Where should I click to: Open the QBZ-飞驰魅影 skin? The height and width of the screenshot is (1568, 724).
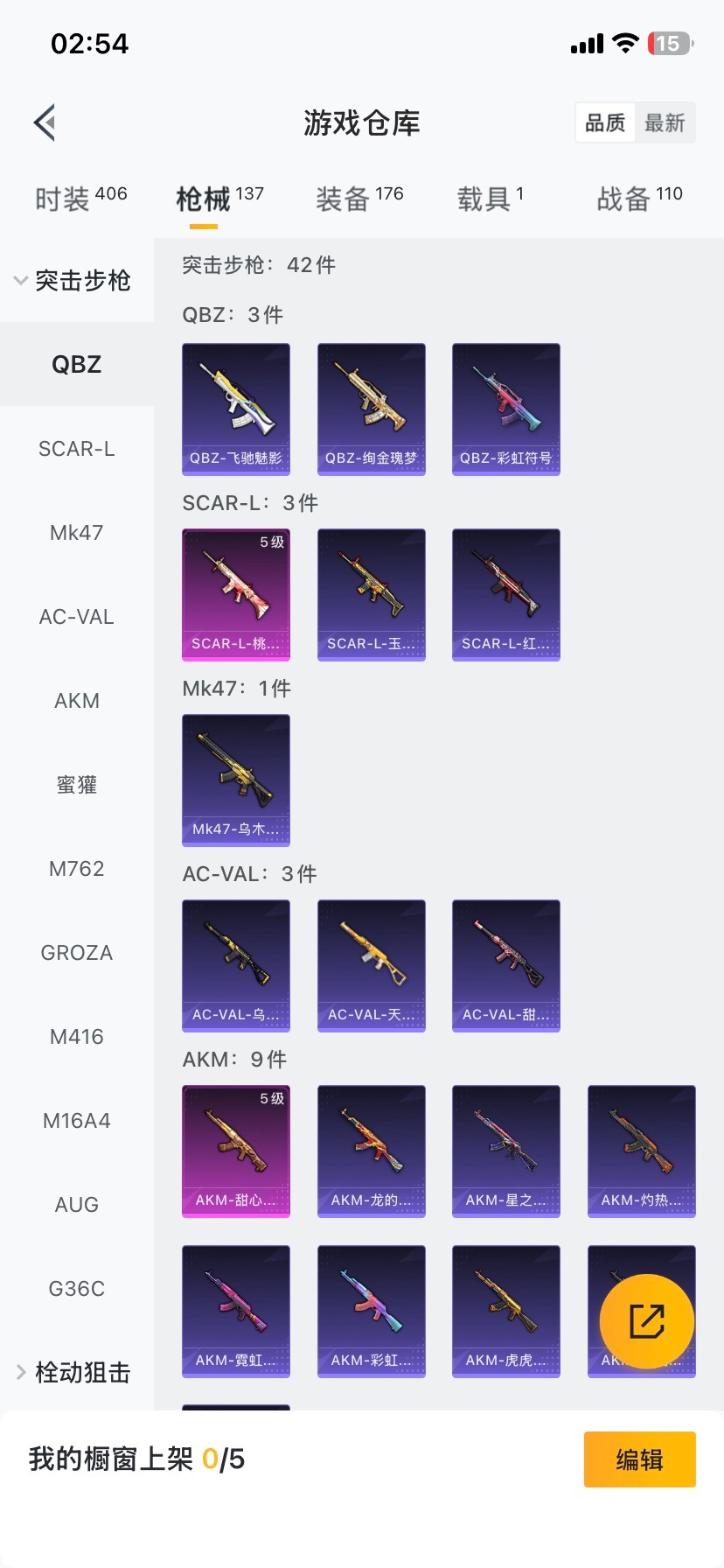click(236, 409)
